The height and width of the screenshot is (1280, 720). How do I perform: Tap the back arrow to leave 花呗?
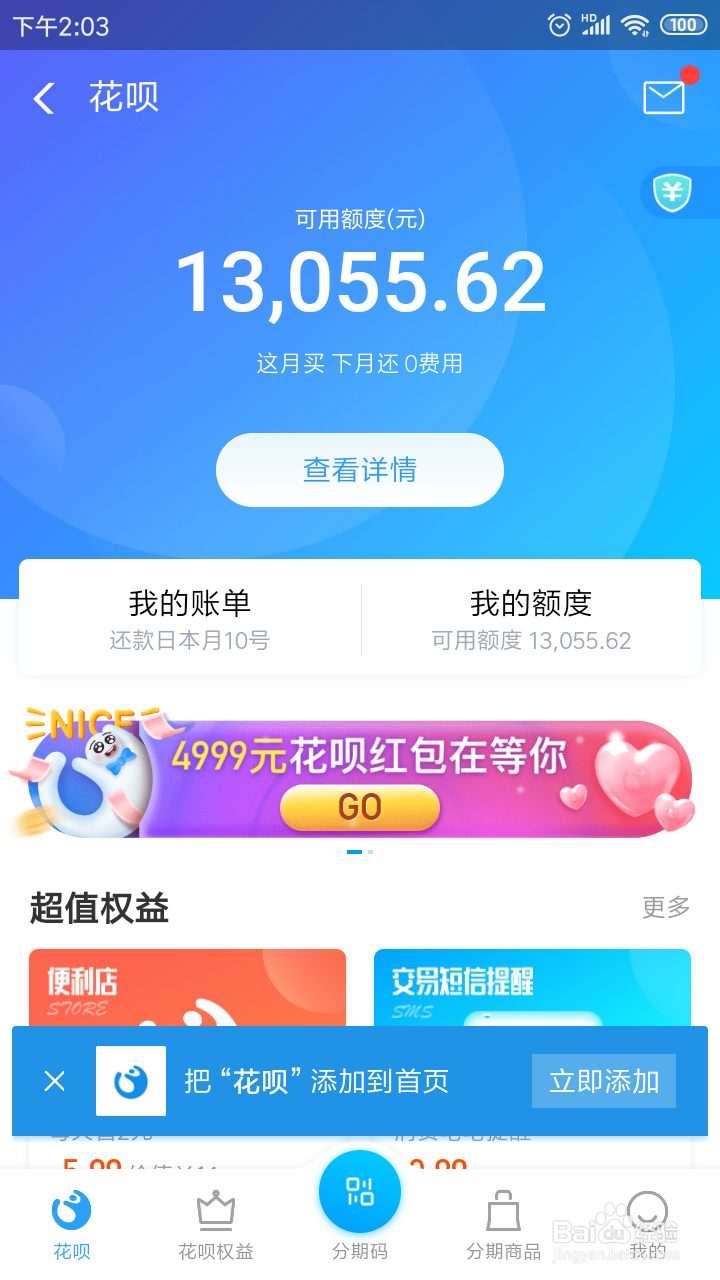pos(42,97)
